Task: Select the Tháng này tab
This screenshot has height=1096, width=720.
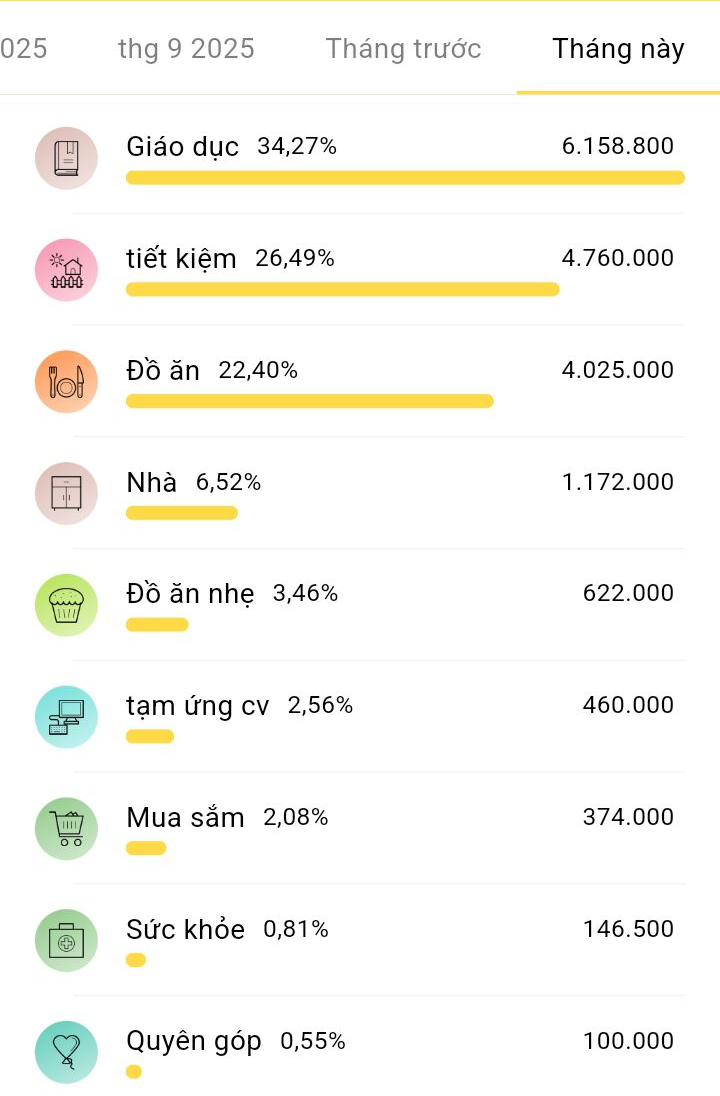Action: point(618,48)
